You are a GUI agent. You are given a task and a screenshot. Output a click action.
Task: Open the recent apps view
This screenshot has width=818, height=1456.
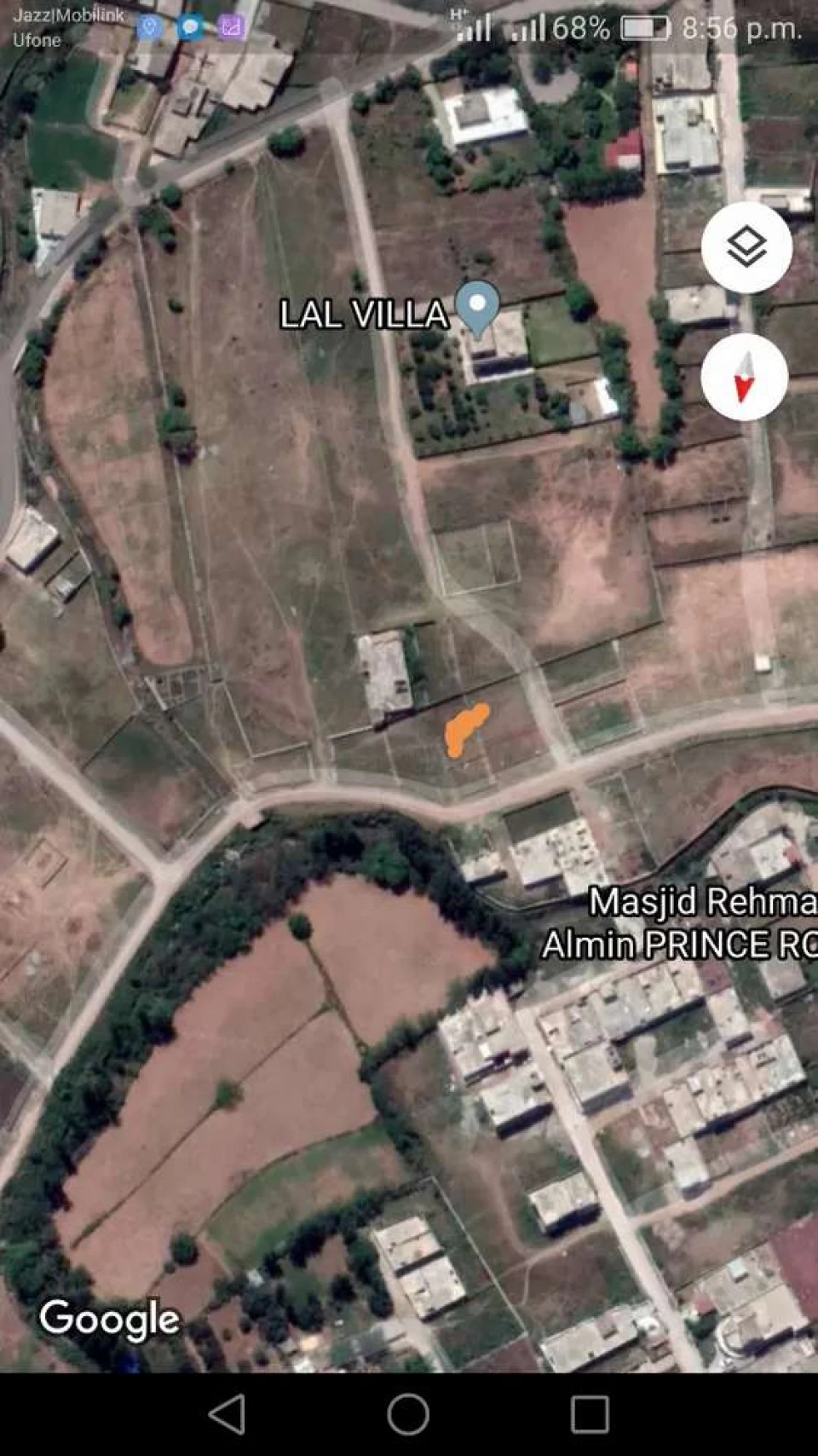tap(590, 1414)
